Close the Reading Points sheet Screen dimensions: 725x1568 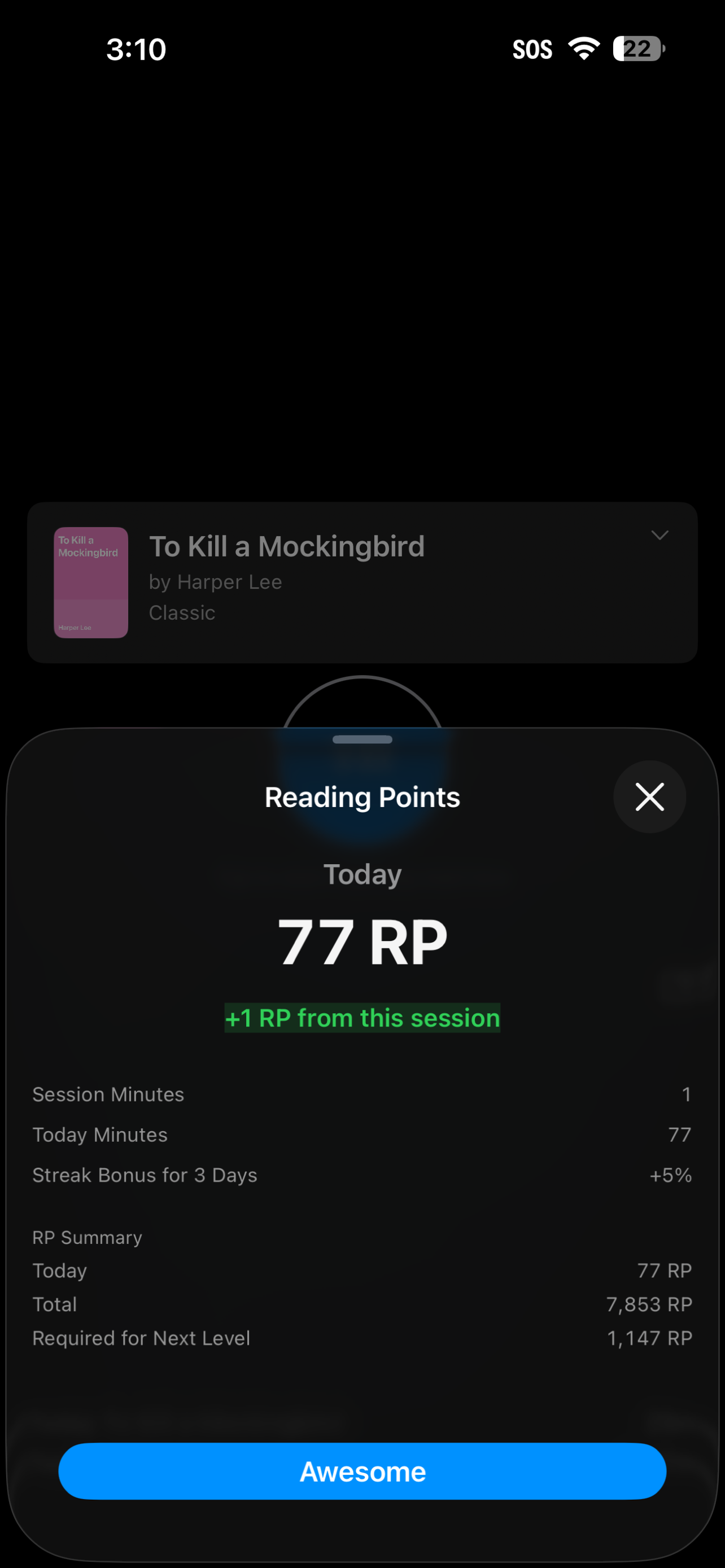click(649, 797)
